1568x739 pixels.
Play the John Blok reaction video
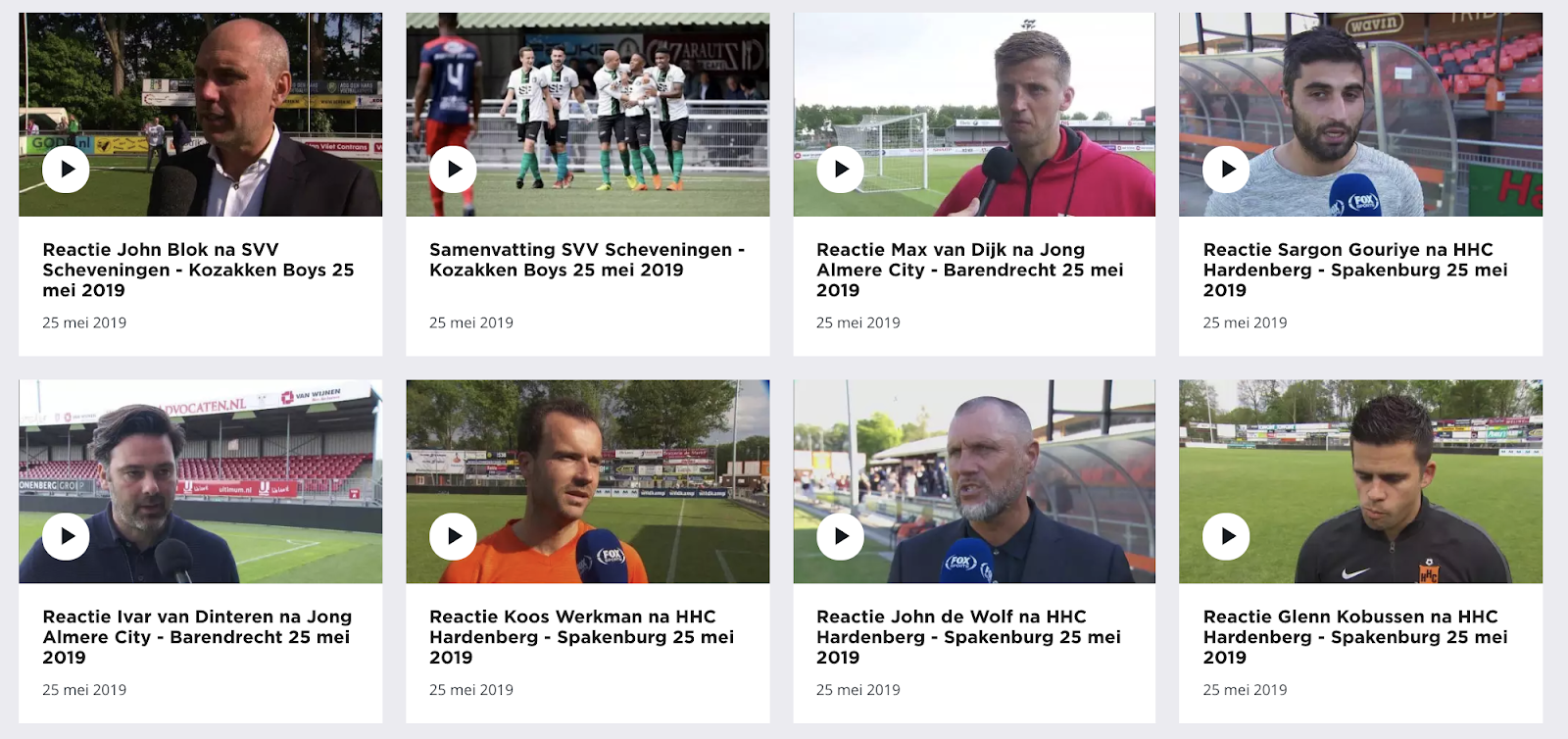tap(66, 170)
